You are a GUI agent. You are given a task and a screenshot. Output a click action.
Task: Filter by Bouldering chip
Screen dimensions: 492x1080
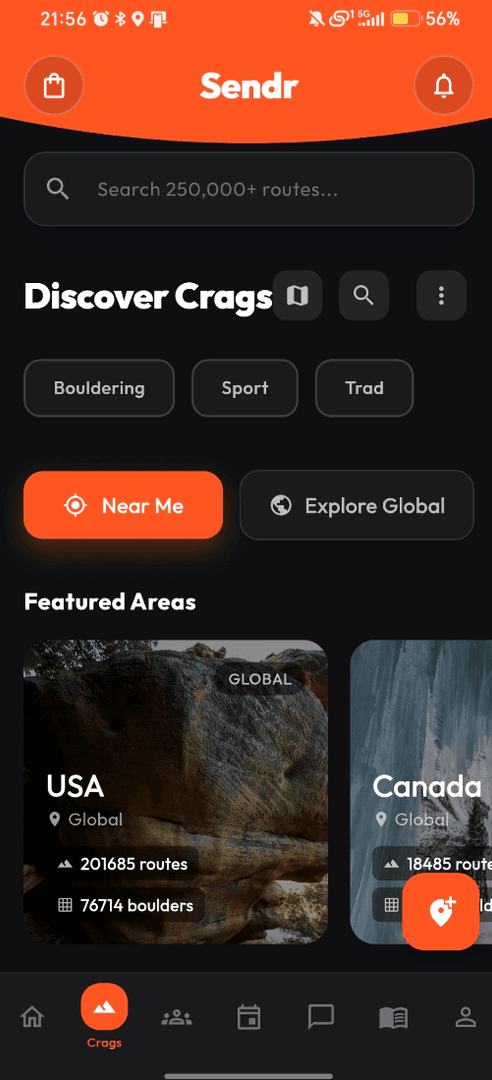point(99,388)
